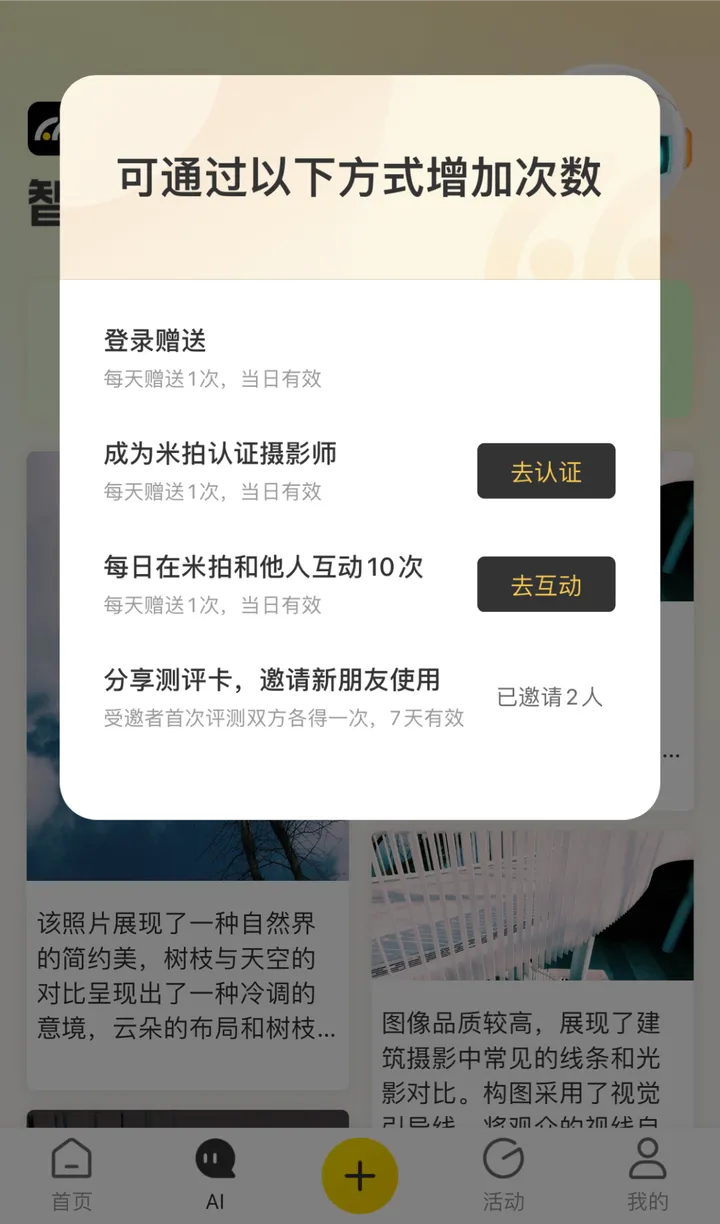
Task: Tap the 去认证 button
Action: tap(546, 471)
